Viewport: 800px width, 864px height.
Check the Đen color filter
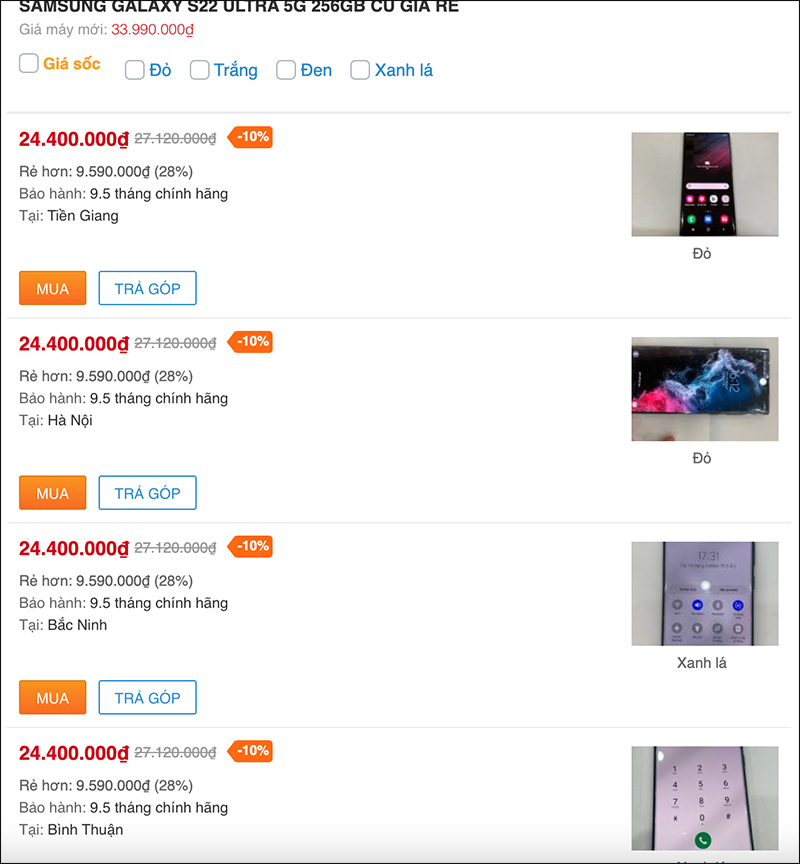(286, 70)
